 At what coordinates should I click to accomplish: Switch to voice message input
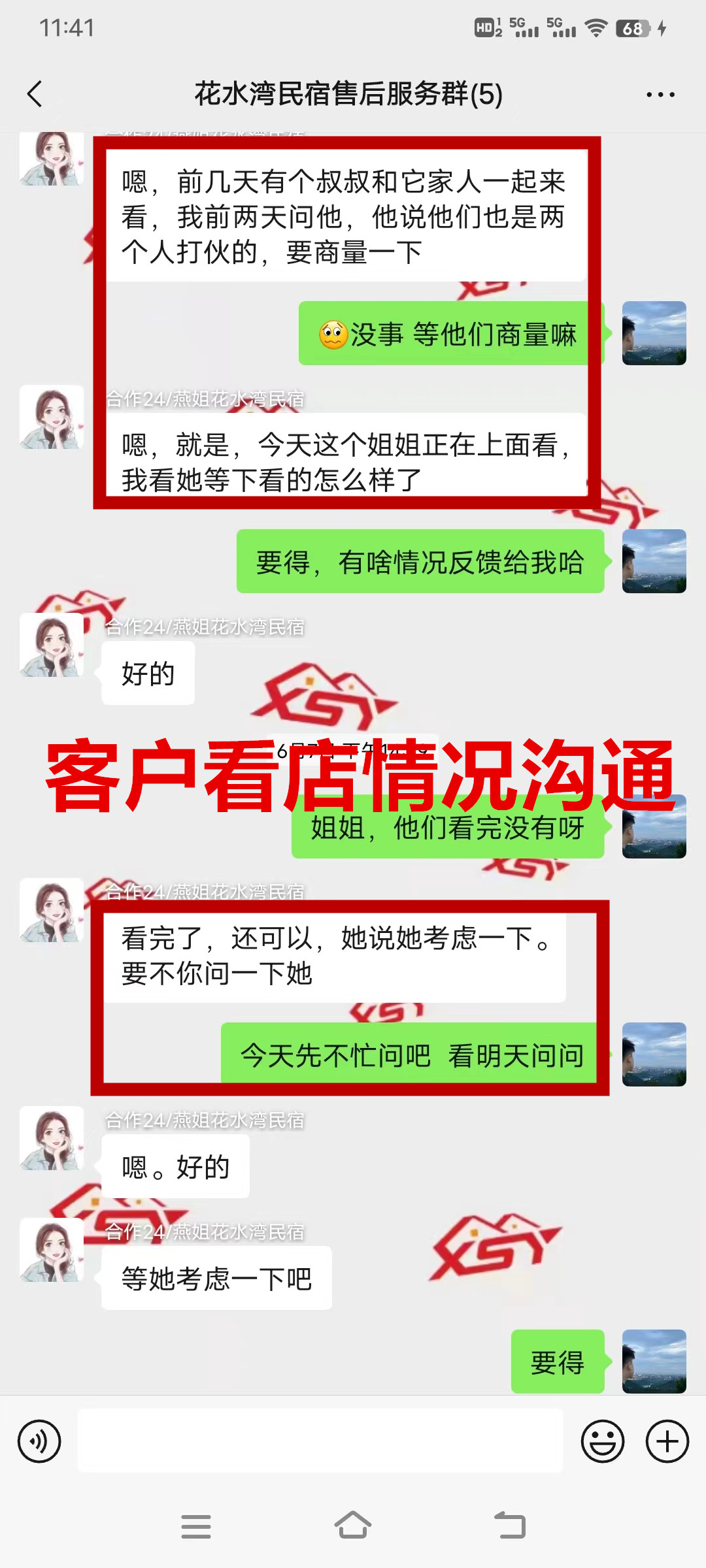[39, 1441]
